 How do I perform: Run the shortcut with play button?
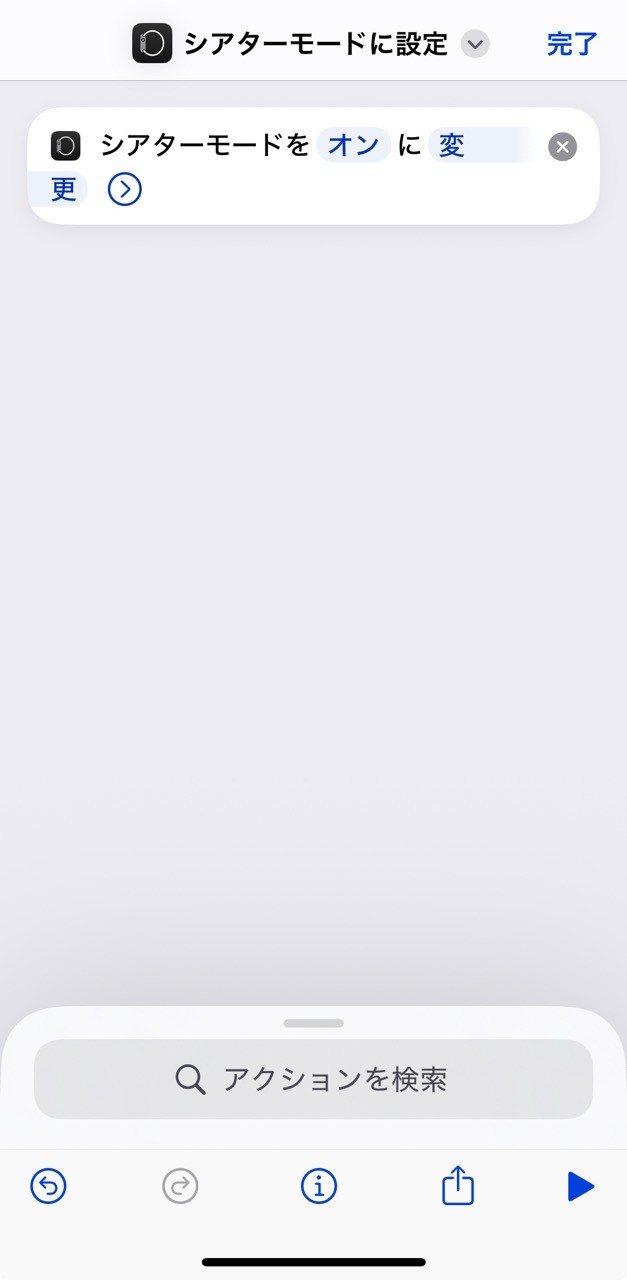click(580, 1186)
